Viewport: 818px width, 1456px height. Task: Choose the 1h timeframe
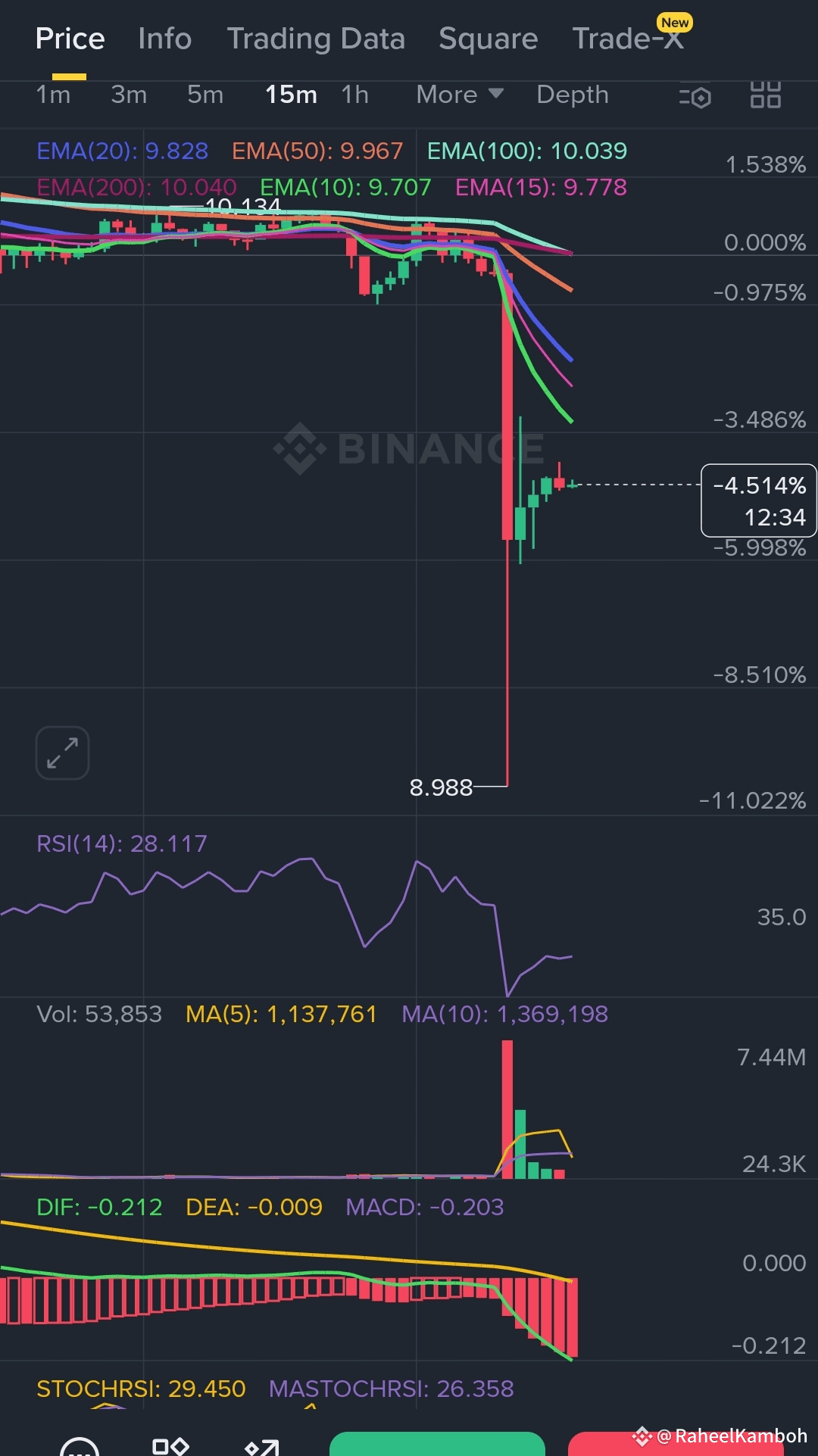[x=354, y=95]
